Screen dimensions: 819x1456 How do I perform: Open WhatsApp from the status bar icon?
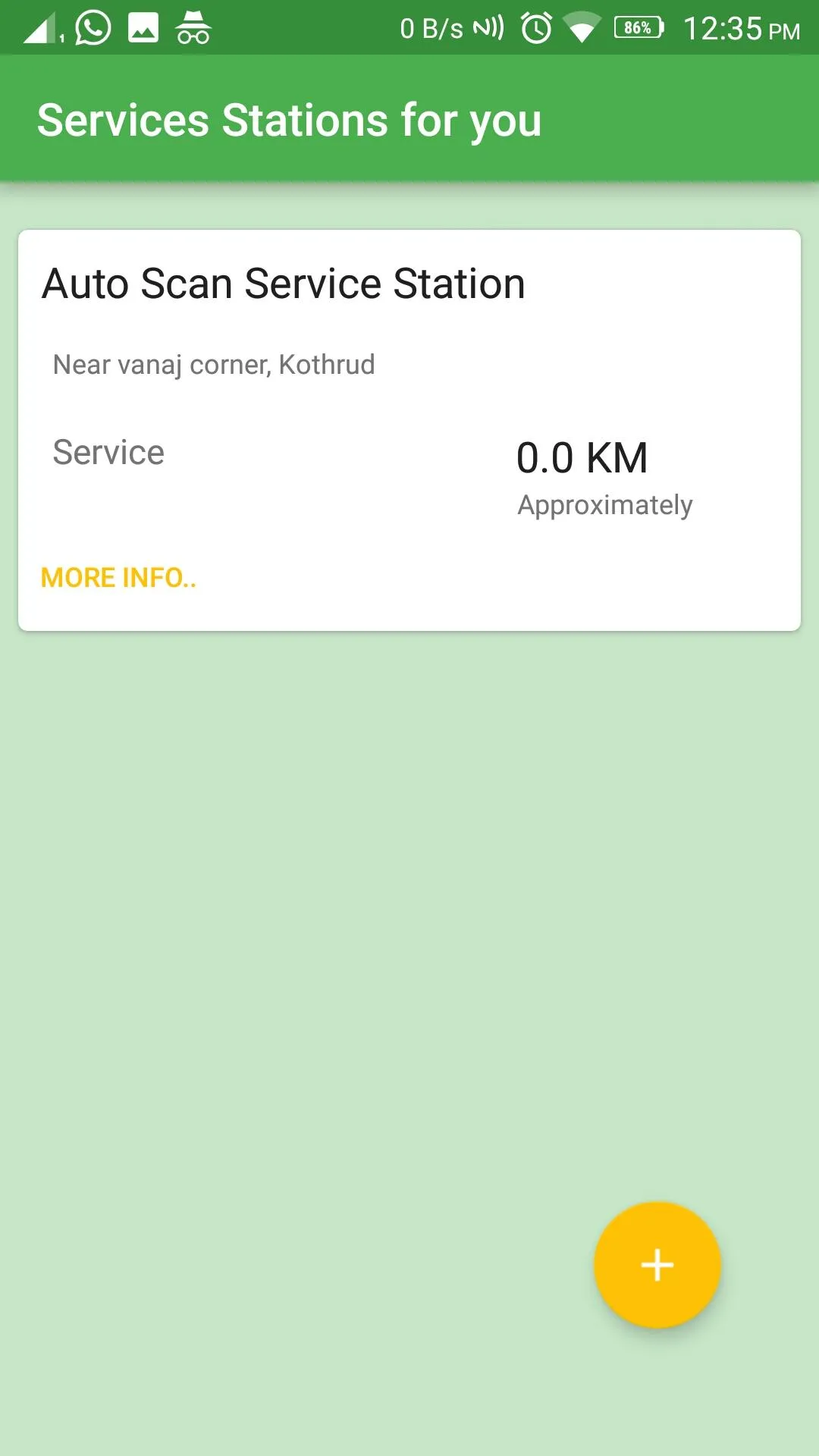point(93,27)
